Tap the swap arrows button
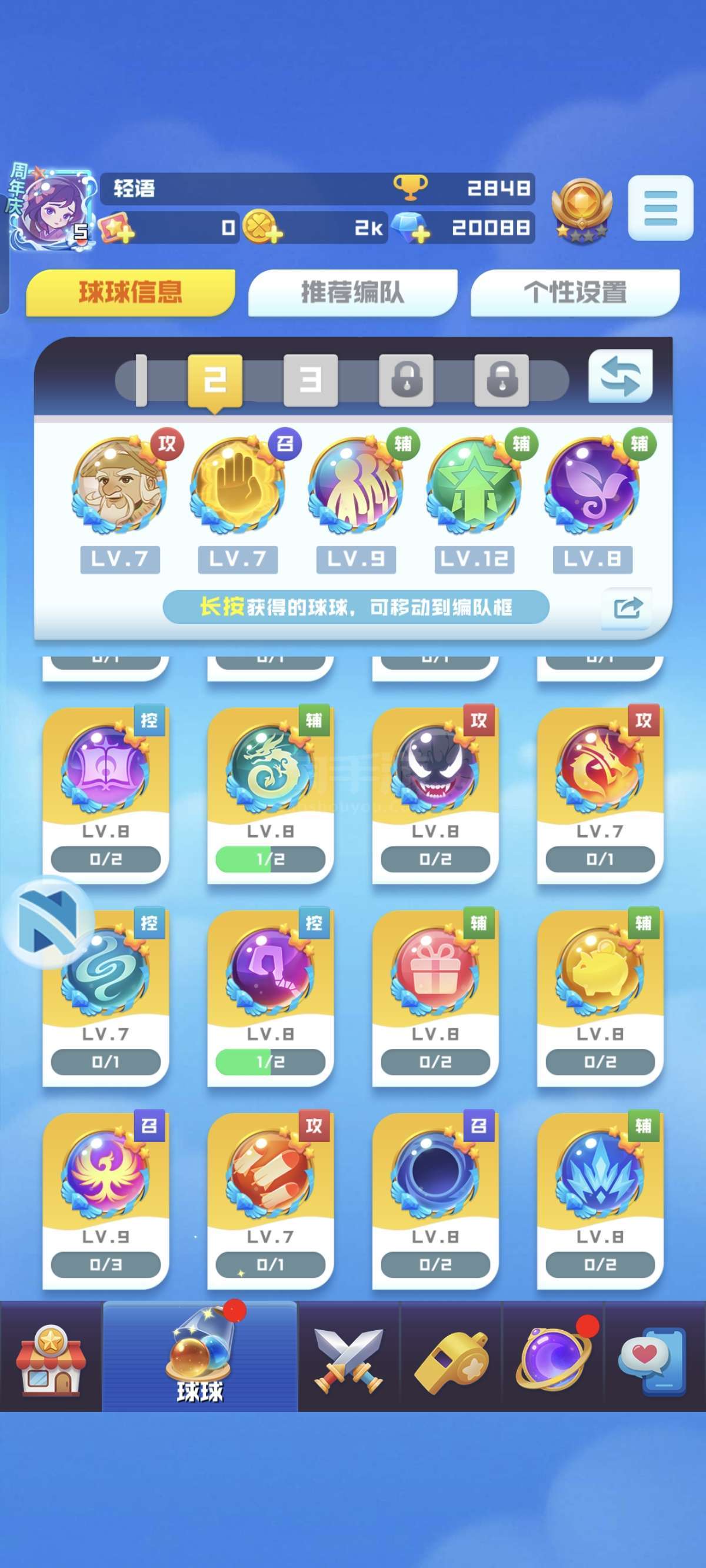Image resolution: width=706 pixels, height=1568 pixels. (x=620, y=376)
